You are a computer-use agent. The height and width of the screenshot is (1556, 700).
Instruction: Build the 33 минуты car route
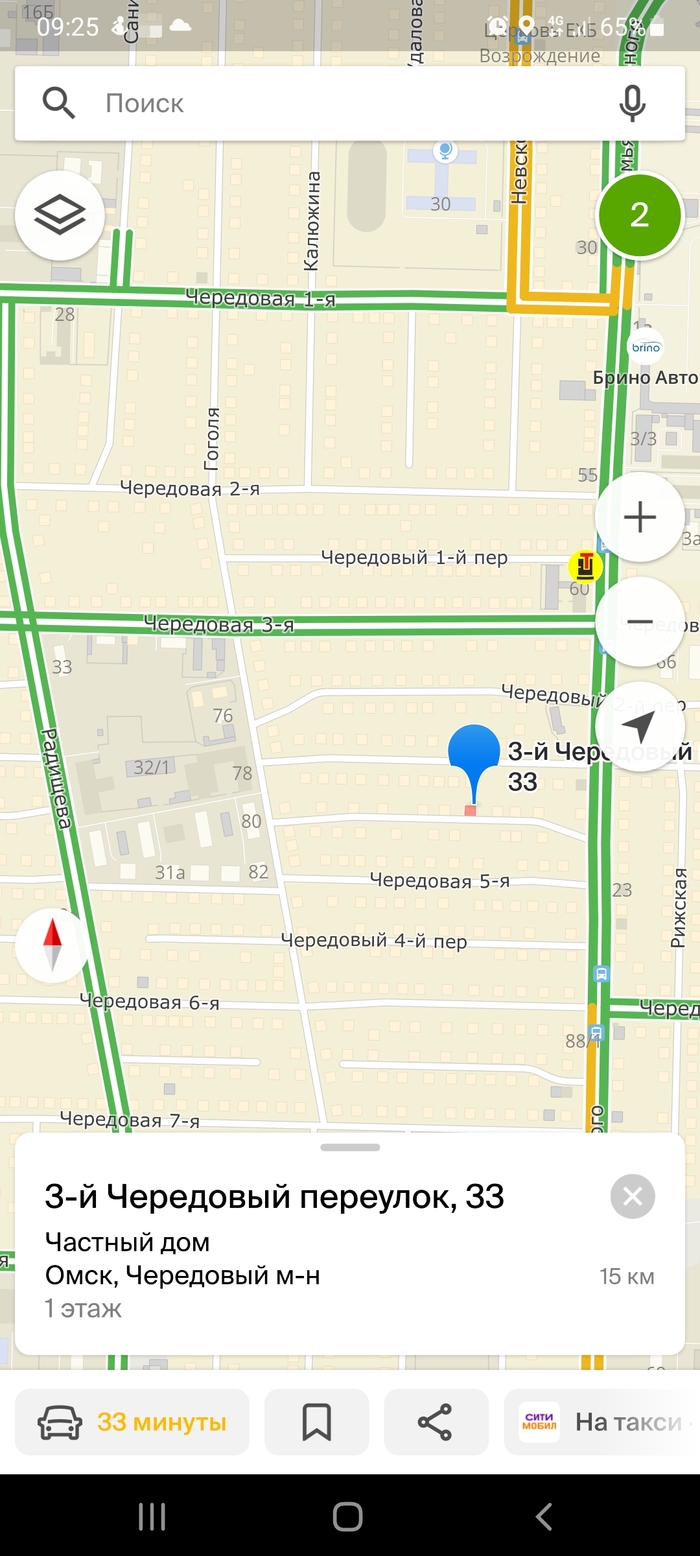(x=132, y=1422)
